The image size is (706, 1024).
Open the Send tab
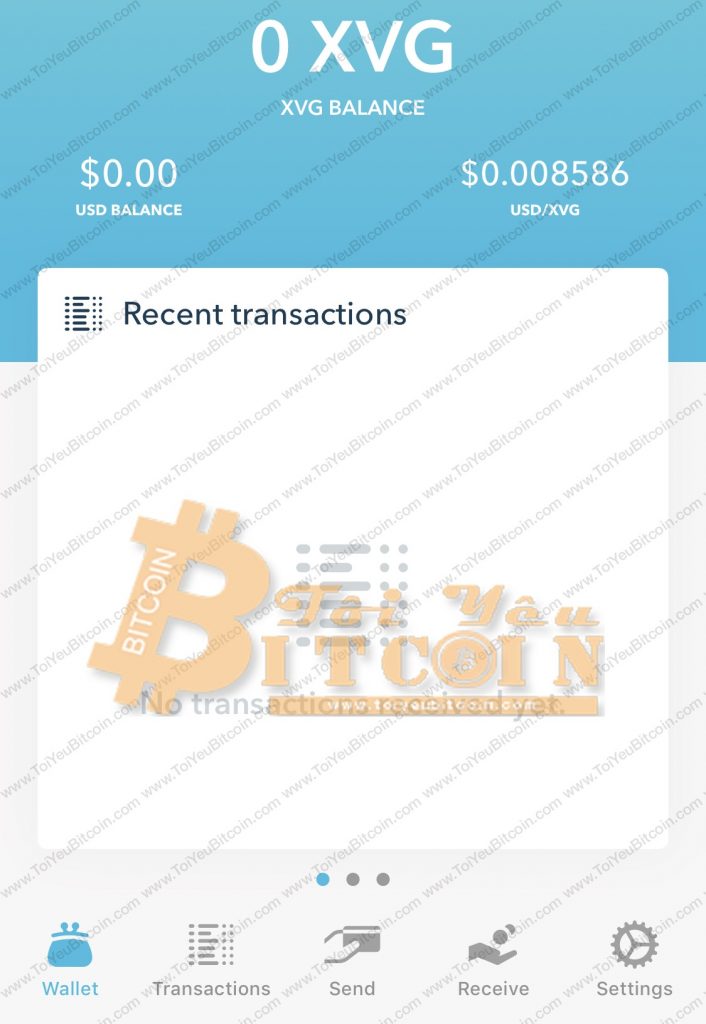point(352,960)
